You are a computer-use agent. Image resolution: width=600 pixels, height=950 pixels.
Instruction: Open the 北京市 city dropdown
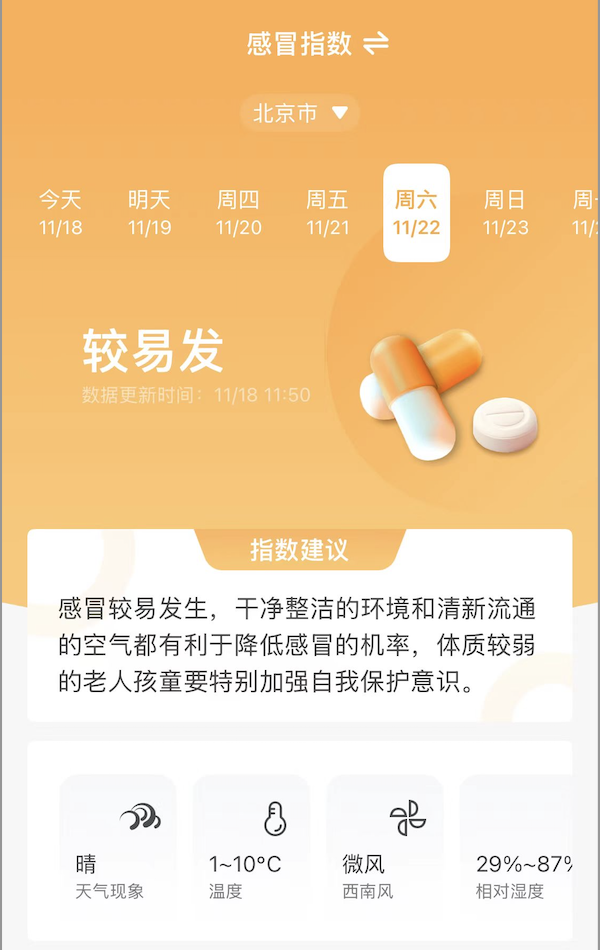point(300,113)
